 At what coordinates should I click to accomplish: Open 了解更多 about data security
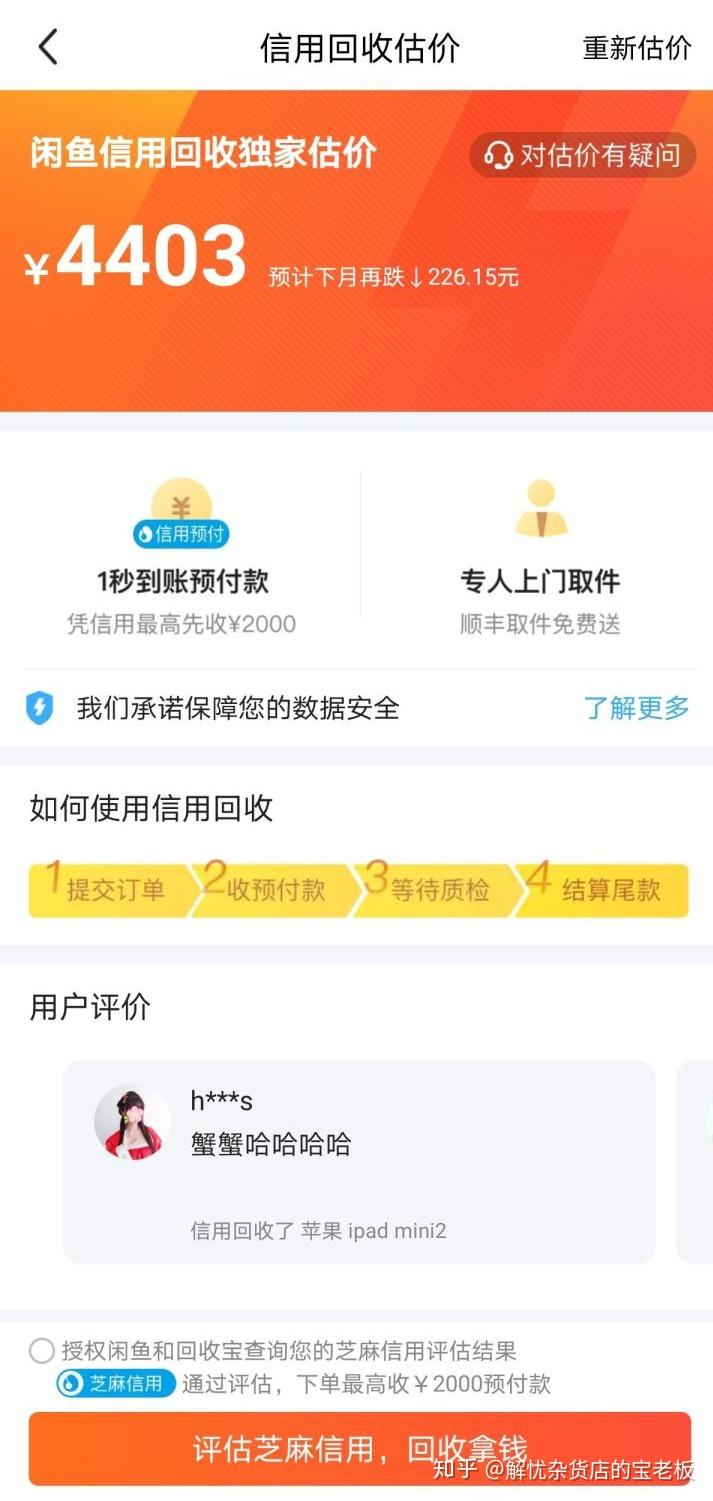click(x=636, y=708)
